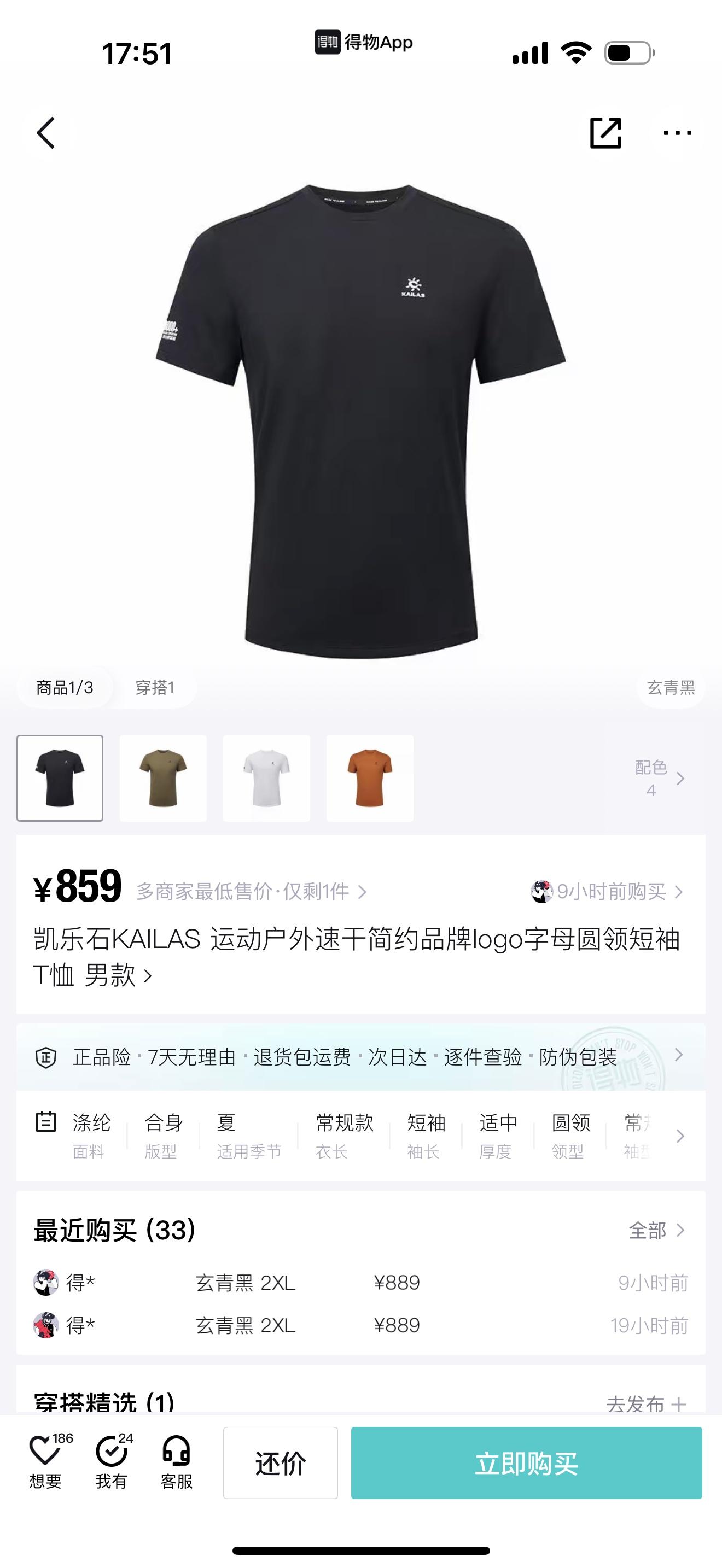Add to 想要 wishlist
The width and height of the screenshot is (722, 1568).
[46, 1462]
